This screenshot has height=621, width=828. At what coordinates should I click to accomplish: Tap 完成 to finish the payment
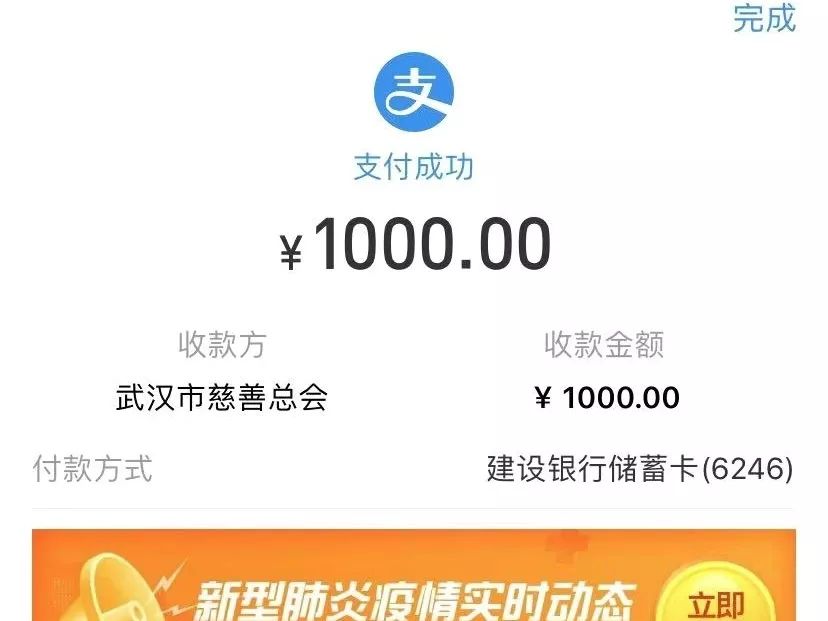[764, 18]
